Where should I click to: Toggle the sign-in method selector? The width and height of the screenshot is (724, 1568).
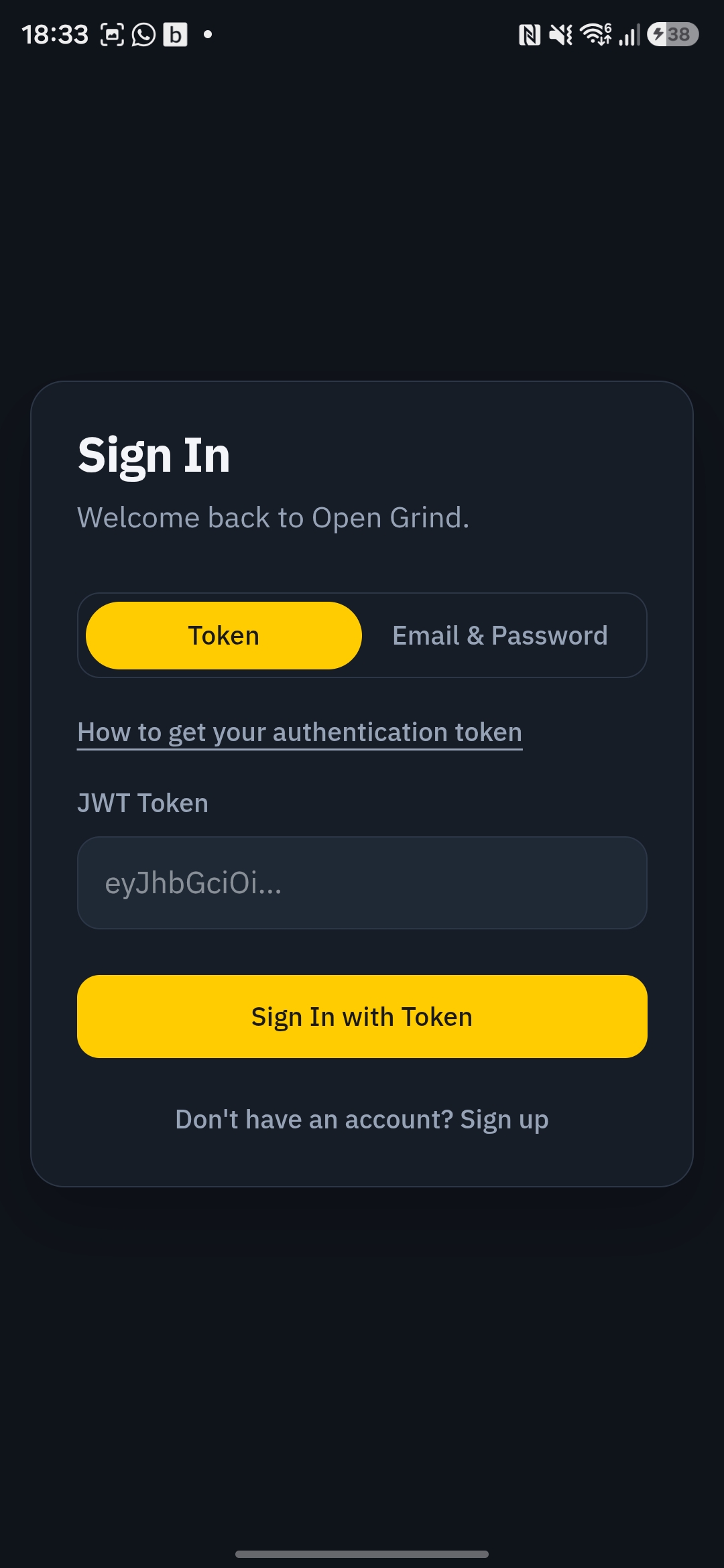pos(362,635)
